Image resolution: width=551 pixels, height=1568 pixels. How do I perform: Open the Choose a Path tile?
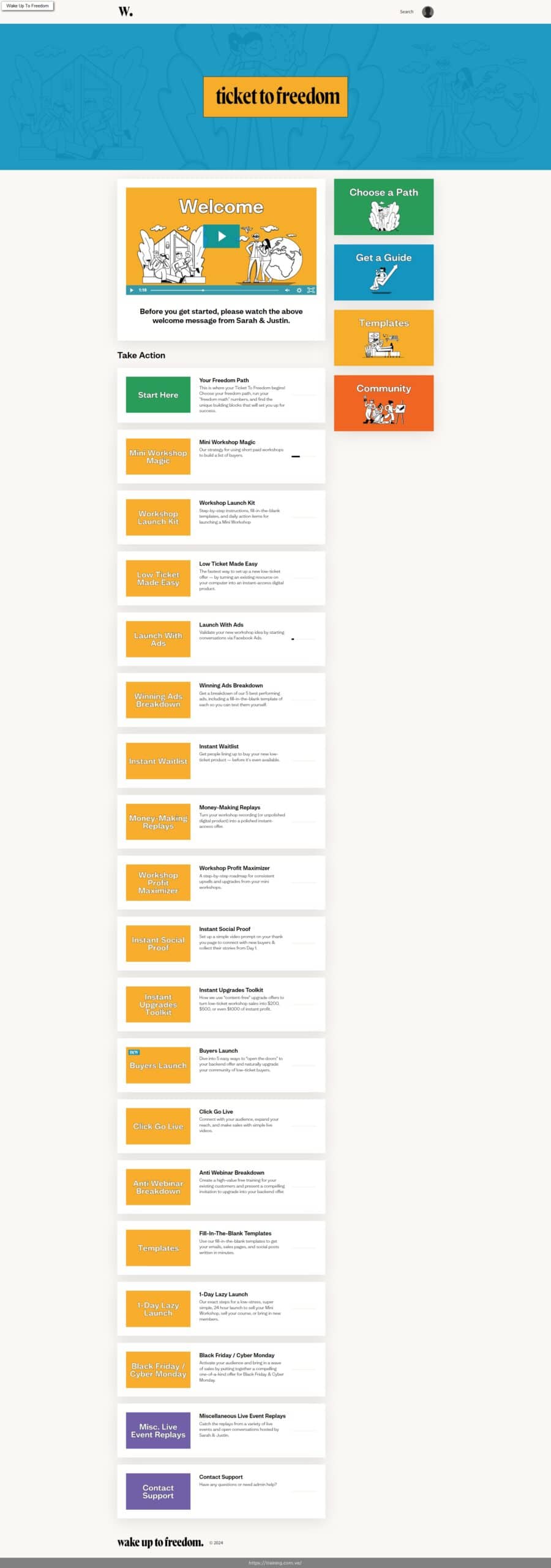point(383,207)
